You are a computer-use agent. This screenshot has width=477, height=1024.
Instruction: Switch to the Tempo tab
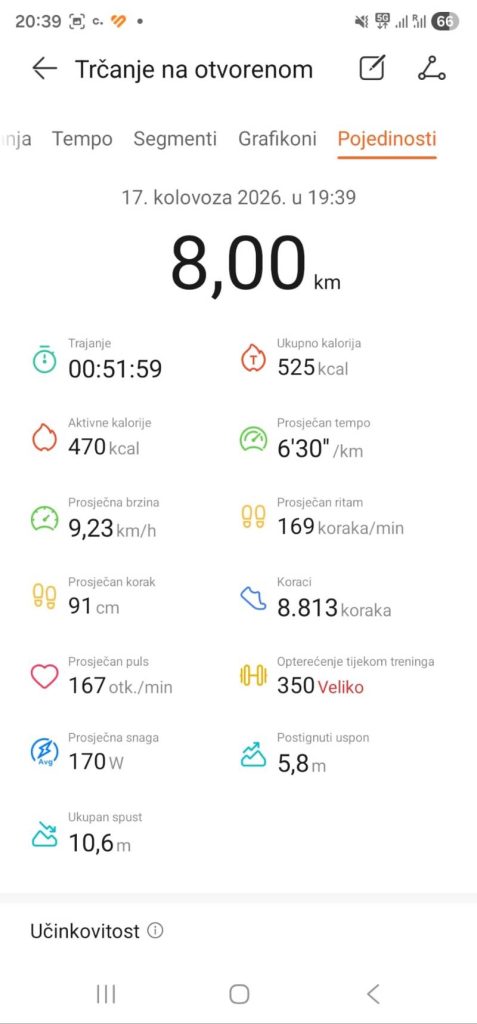click(82, 138)
